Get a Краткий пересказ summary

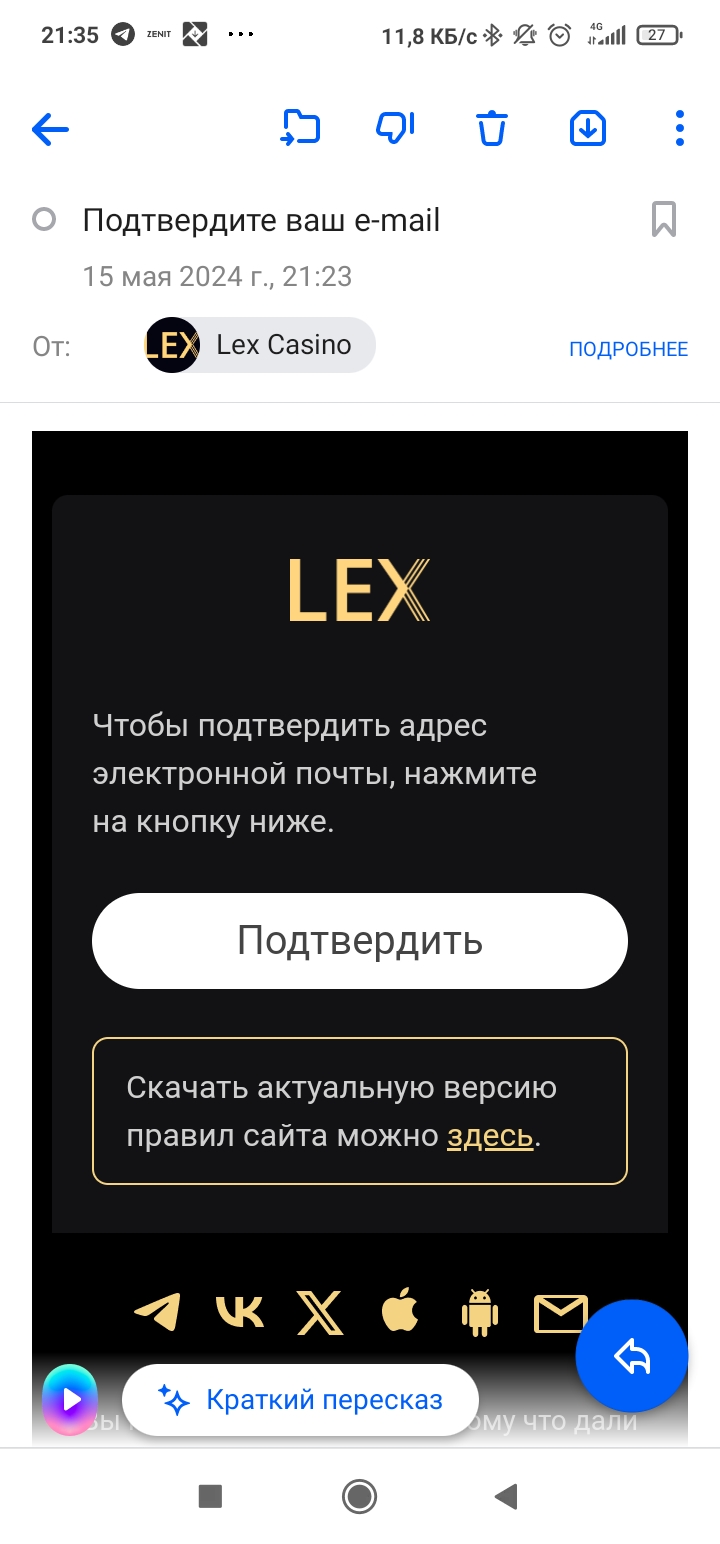click(x=301, y=1400)
